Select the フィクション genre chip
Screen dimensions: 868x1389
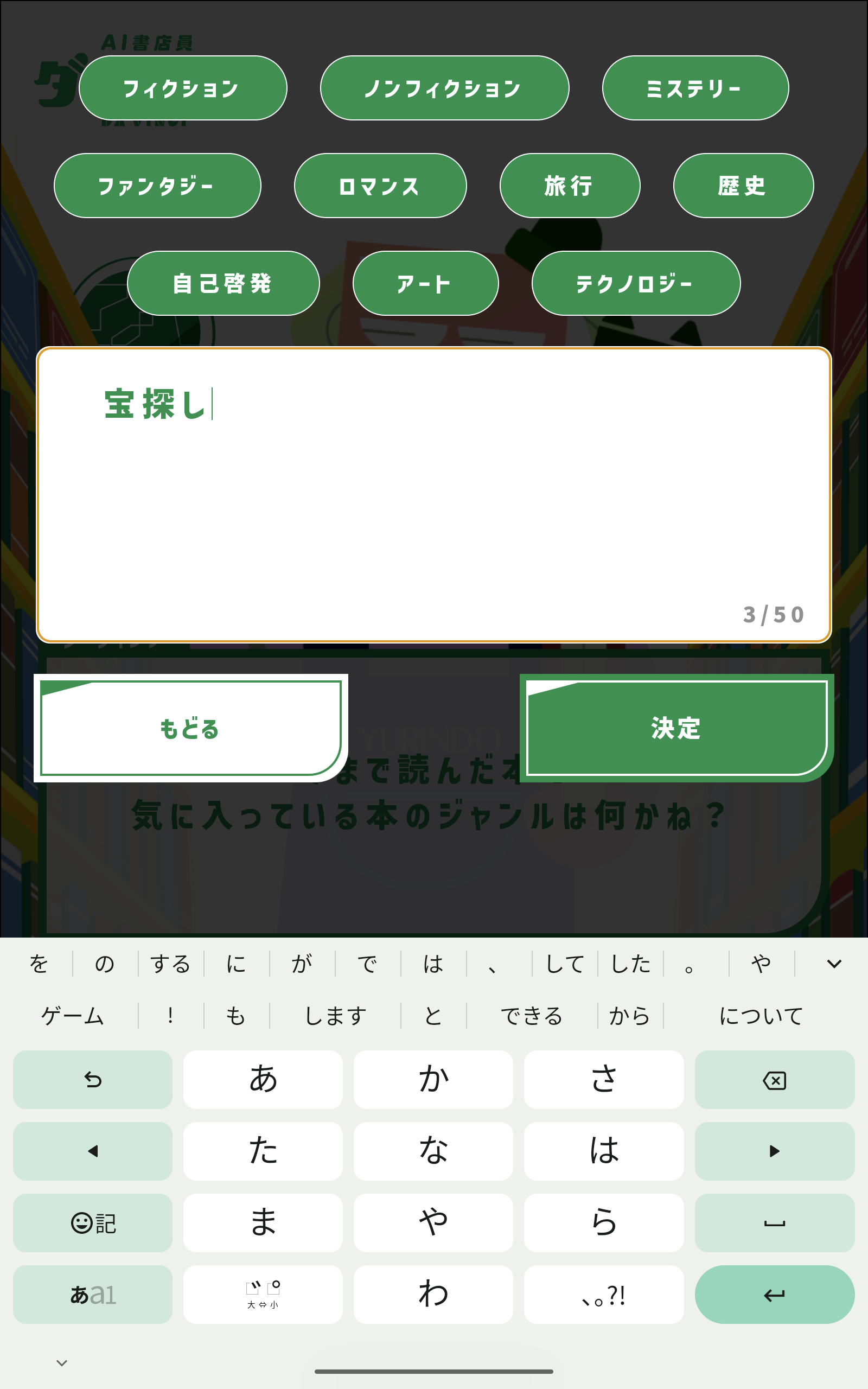pyautogui.click(x=183, y=88)
